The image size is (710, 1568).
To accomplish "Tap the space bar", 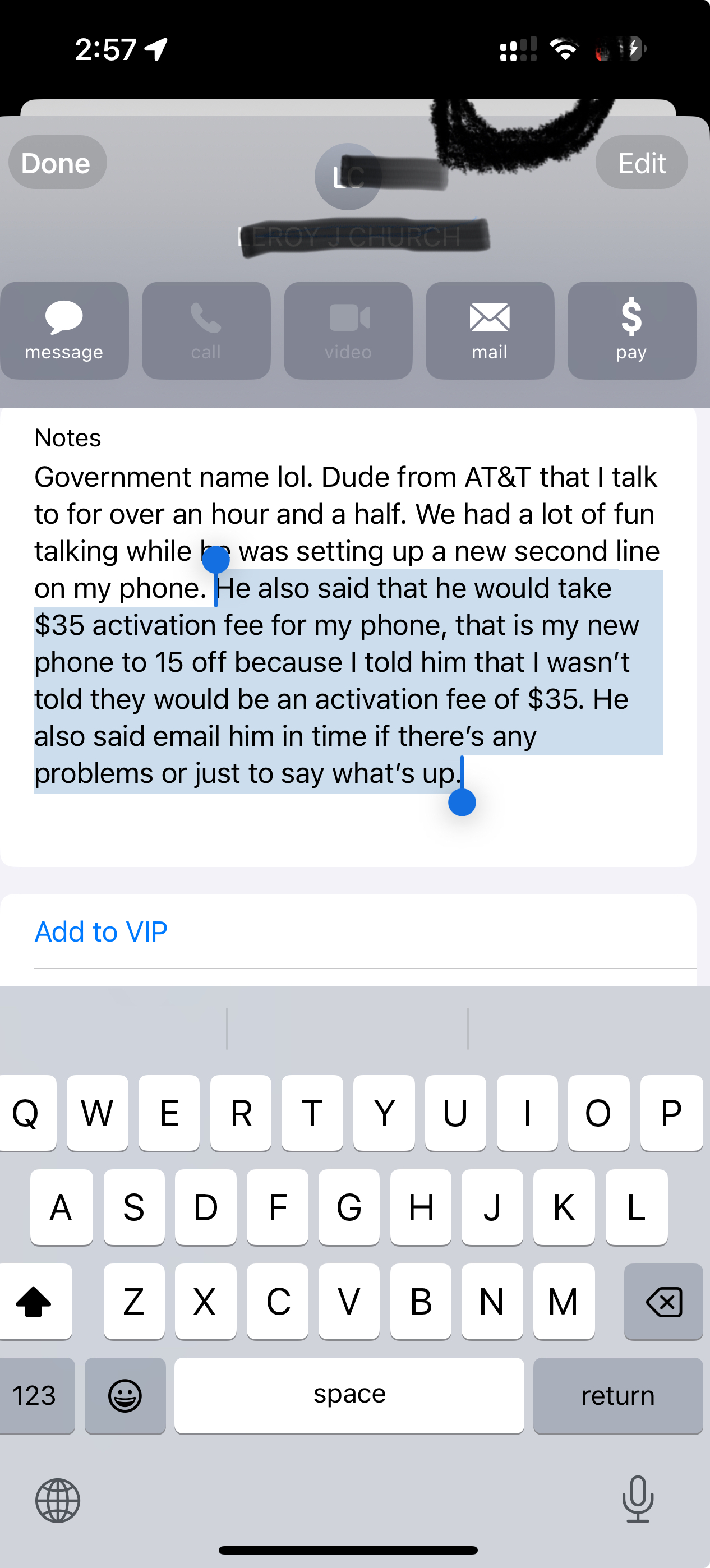I will pyautogui.click(x=349, y=1395).
